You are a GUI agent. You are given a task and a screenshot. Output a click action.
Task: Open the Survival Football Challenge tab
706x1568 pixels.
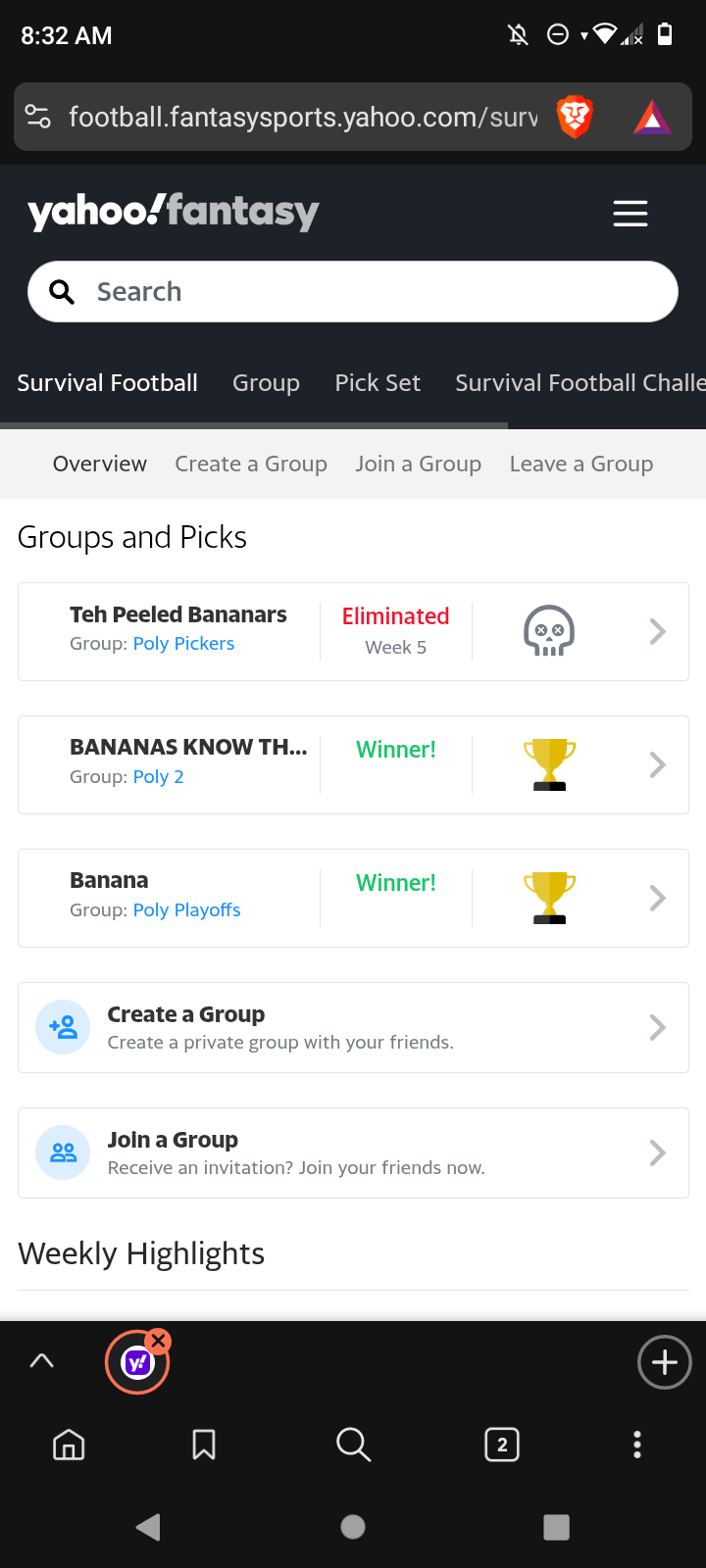pos(579,383)
